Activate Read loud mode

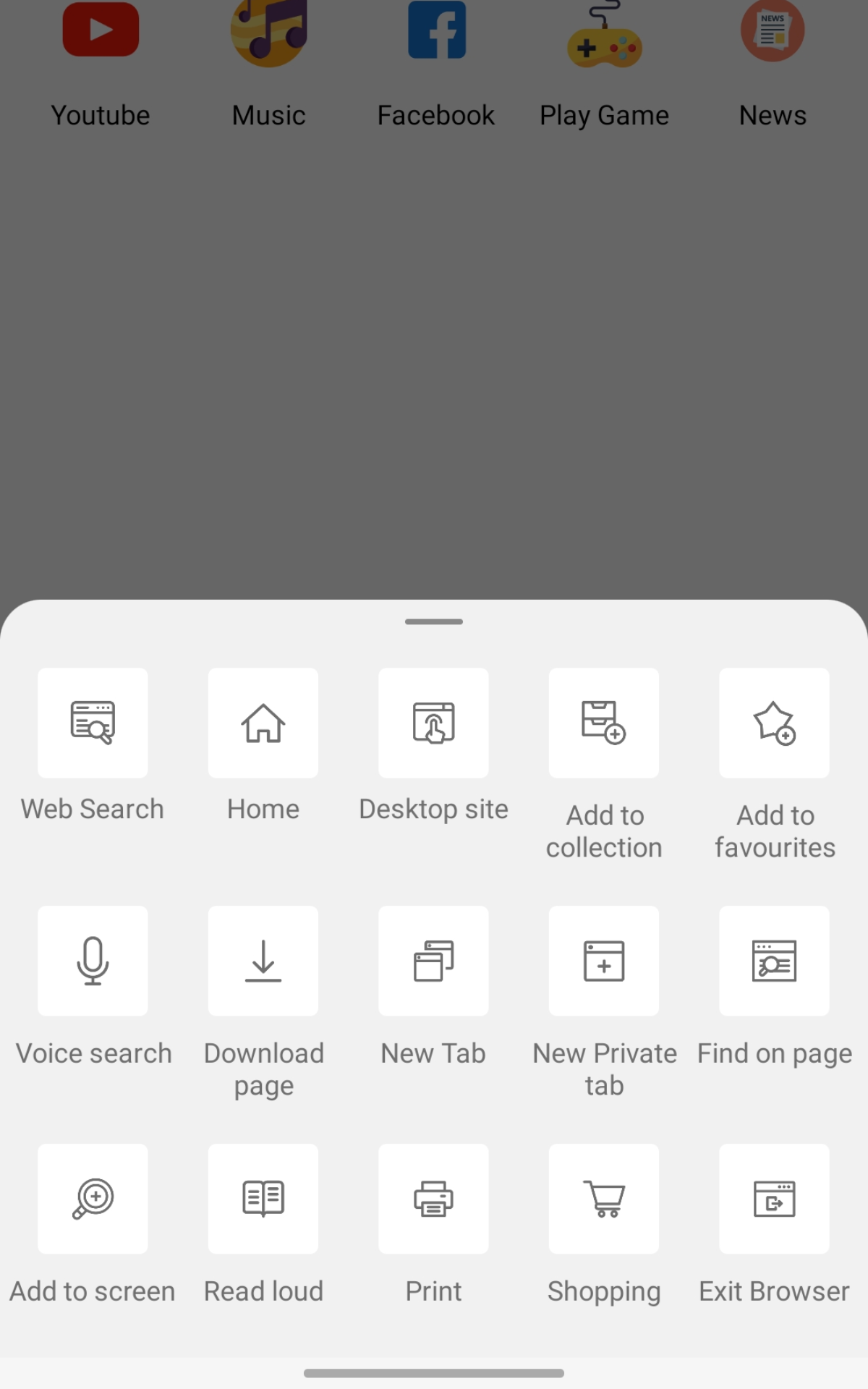(263, 1199)
